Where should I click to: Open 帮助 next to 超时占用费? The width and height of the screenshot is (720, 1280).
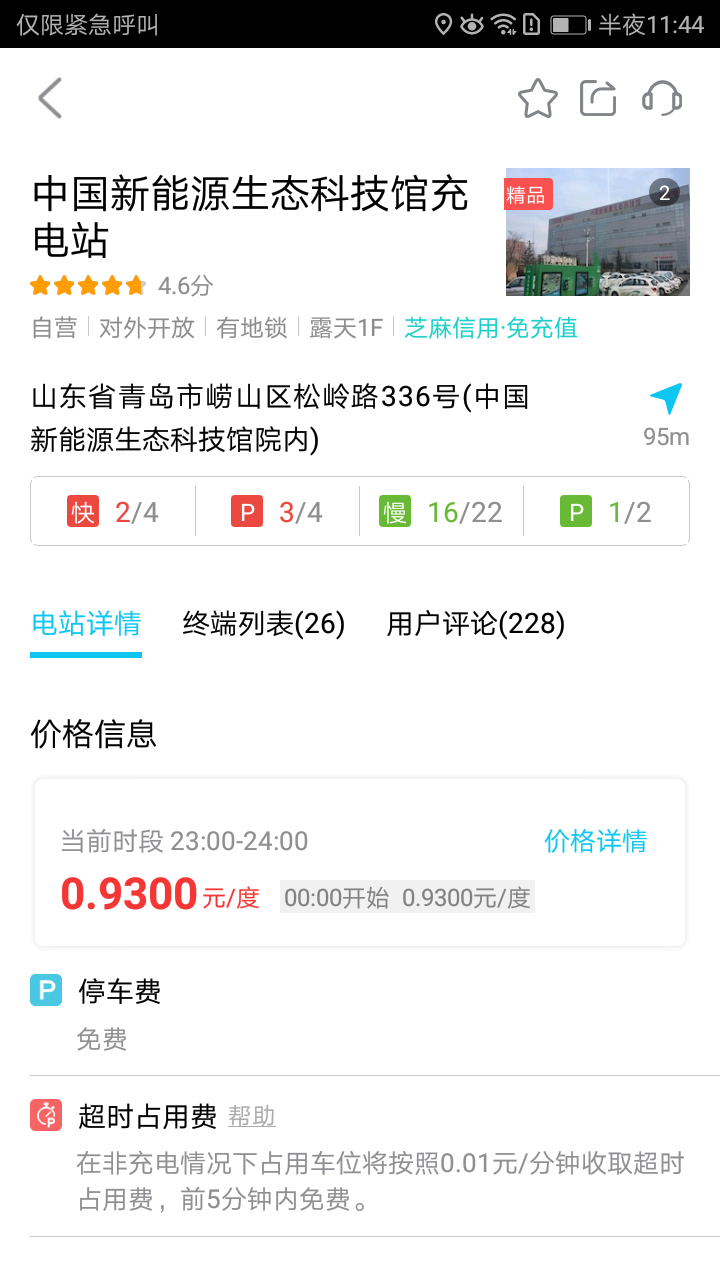pos(252,1116)
